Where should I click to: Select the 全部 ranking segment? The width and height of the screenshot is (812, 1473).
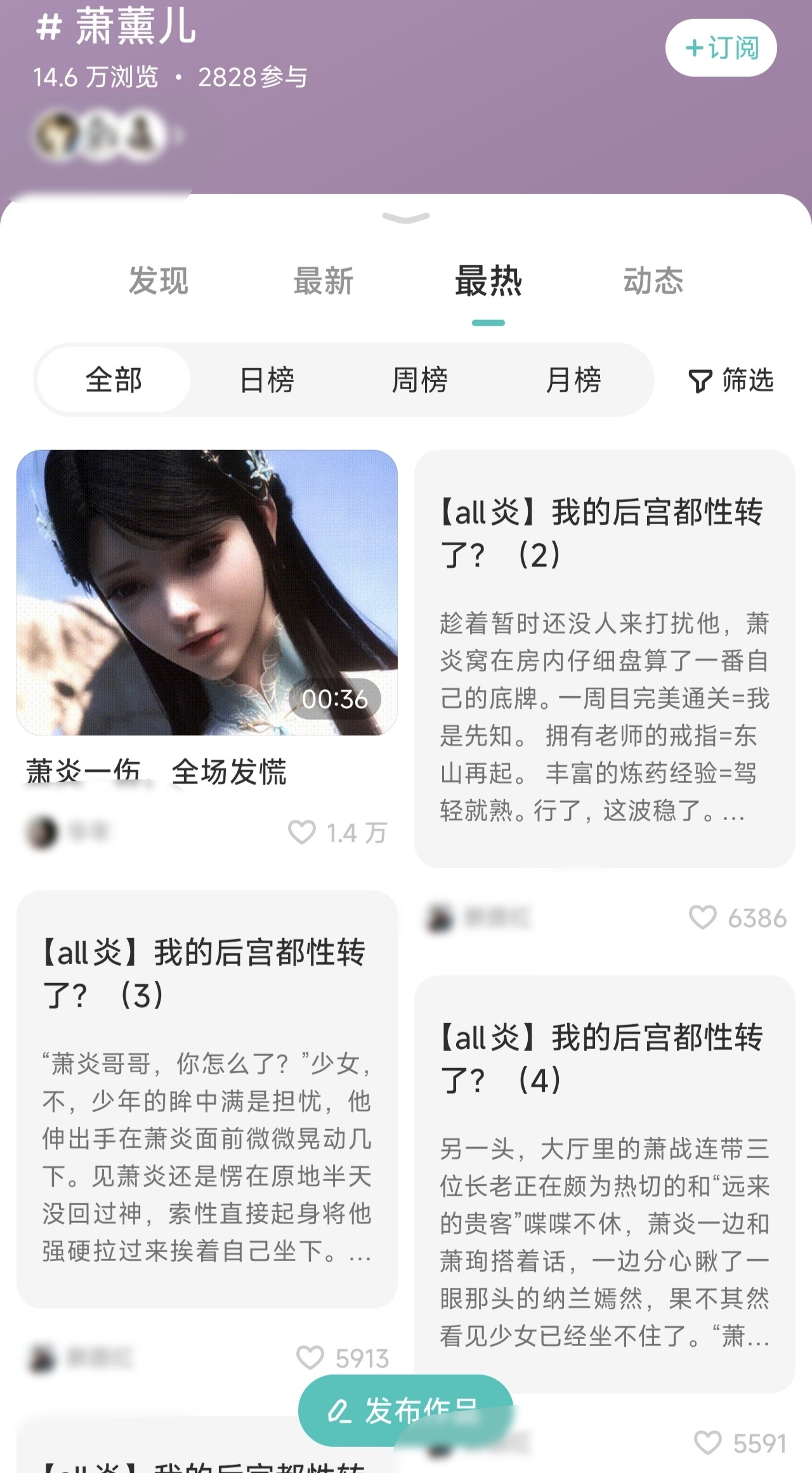114,380
